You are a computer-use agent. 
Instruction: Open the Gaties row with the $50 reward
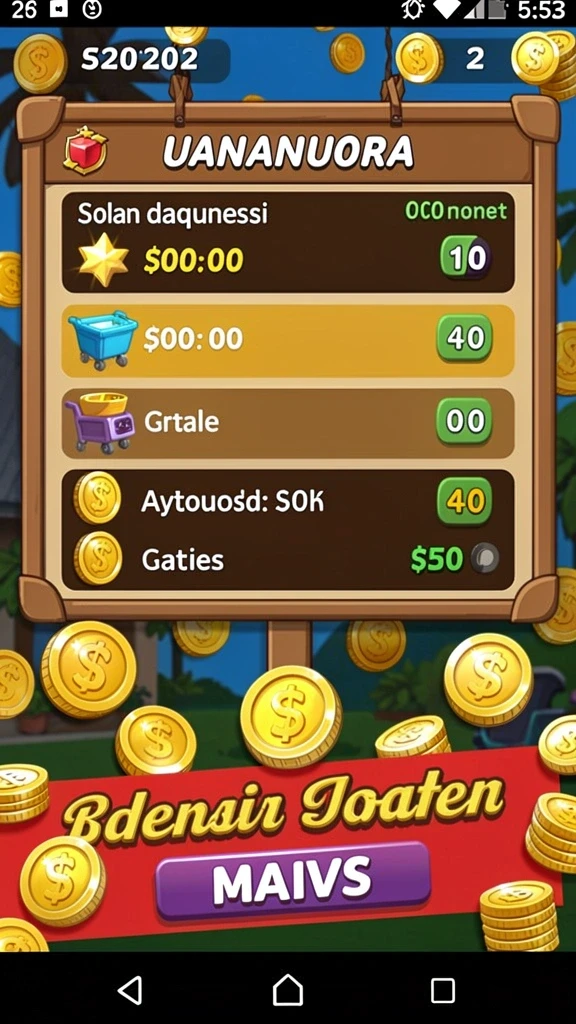(288, 560)
